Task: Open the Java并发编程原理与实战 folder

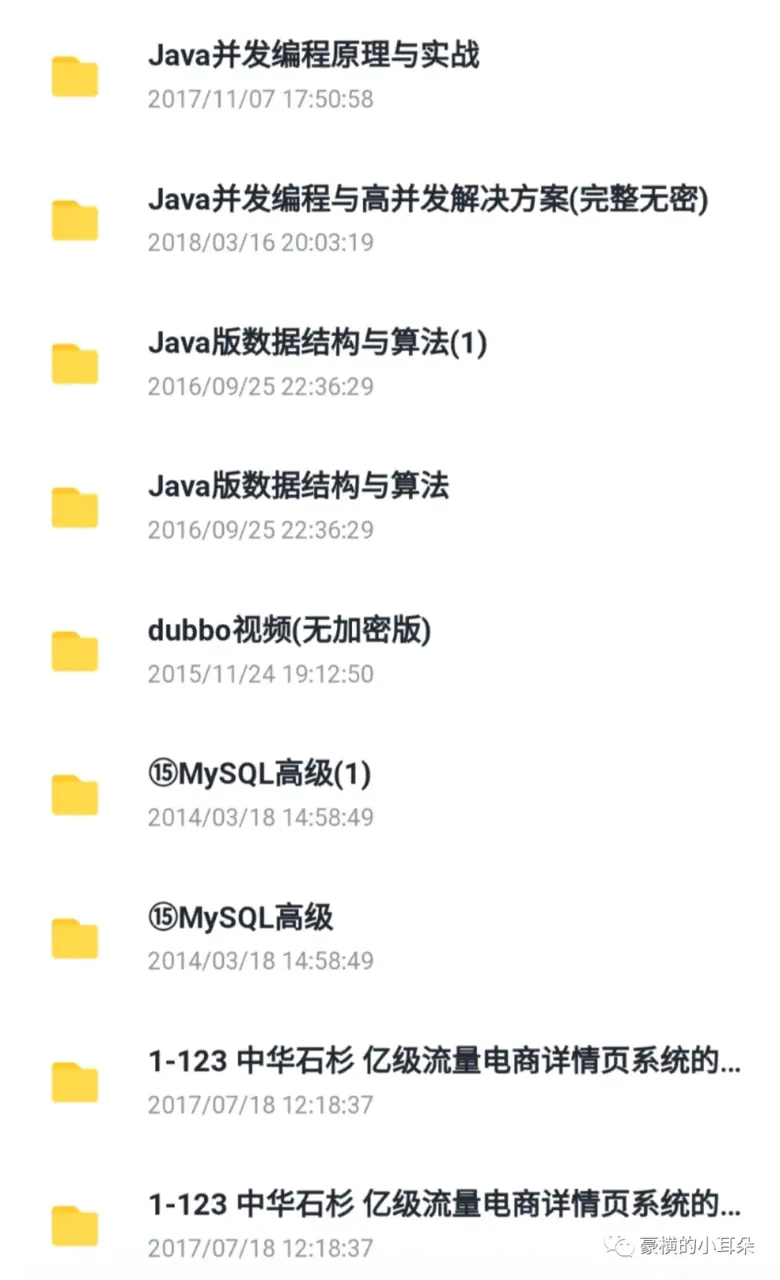Action: pyautogui.click(x=313, y=55)
